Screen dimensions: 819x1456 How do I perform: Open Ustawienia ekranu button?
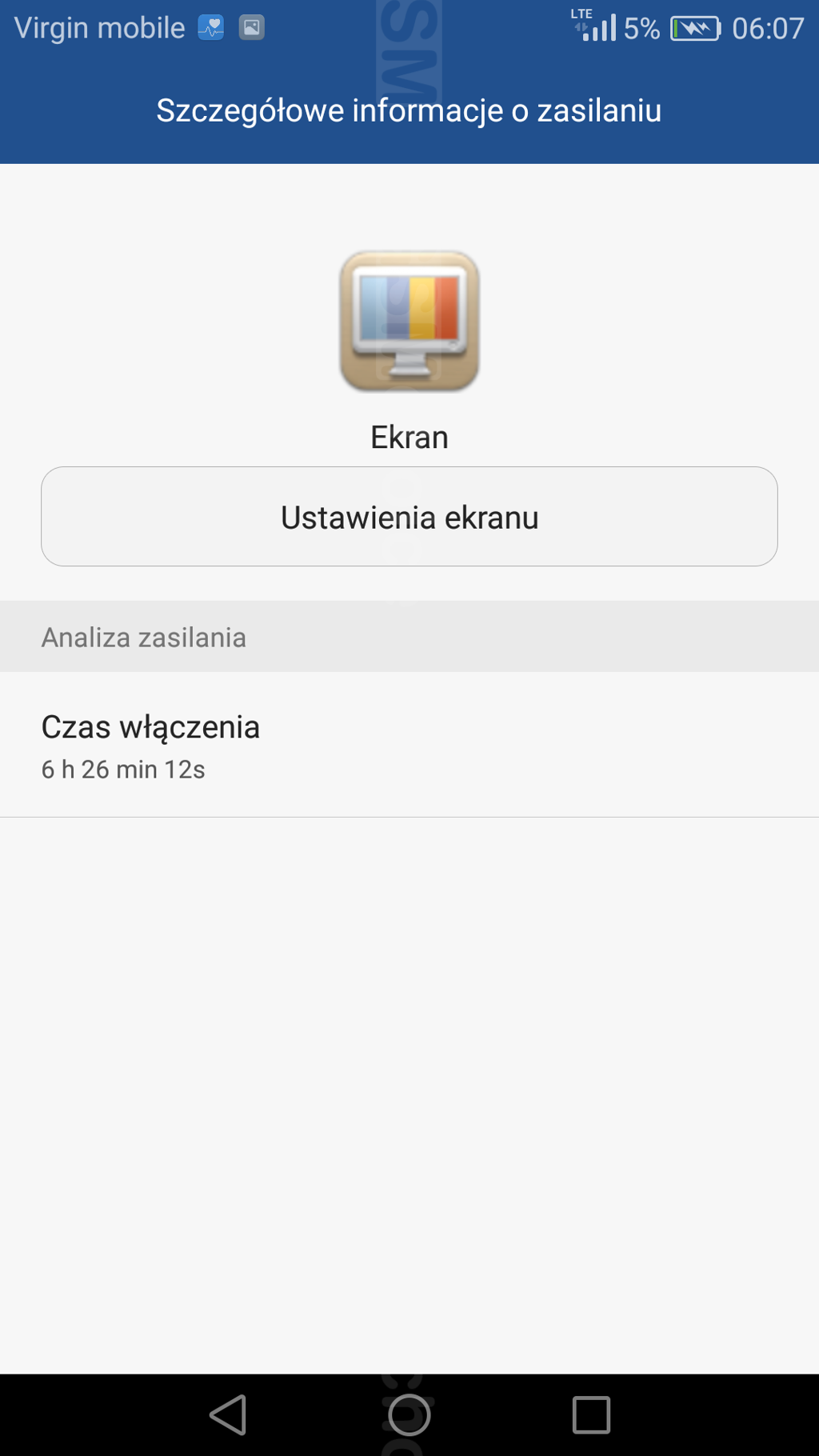tap(409, 517)
